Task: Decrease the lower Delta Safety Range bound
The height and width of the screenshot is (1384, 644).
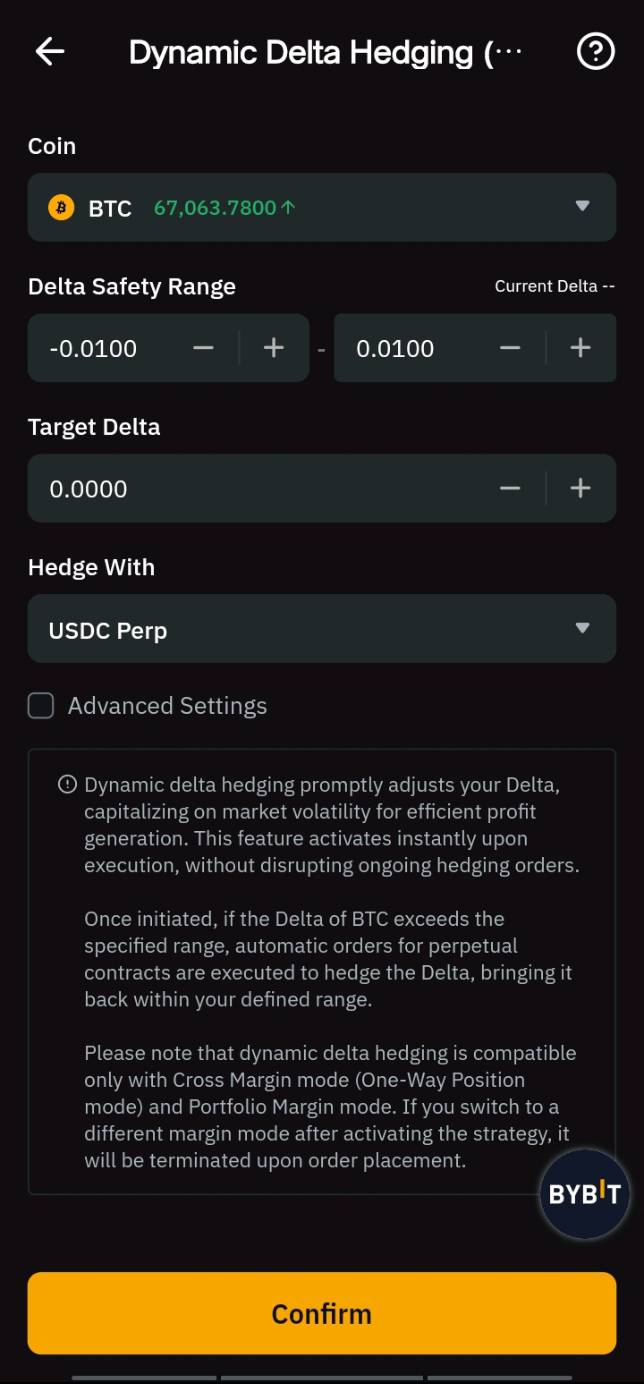Action: pyautogui.click(x=203, y=348)
